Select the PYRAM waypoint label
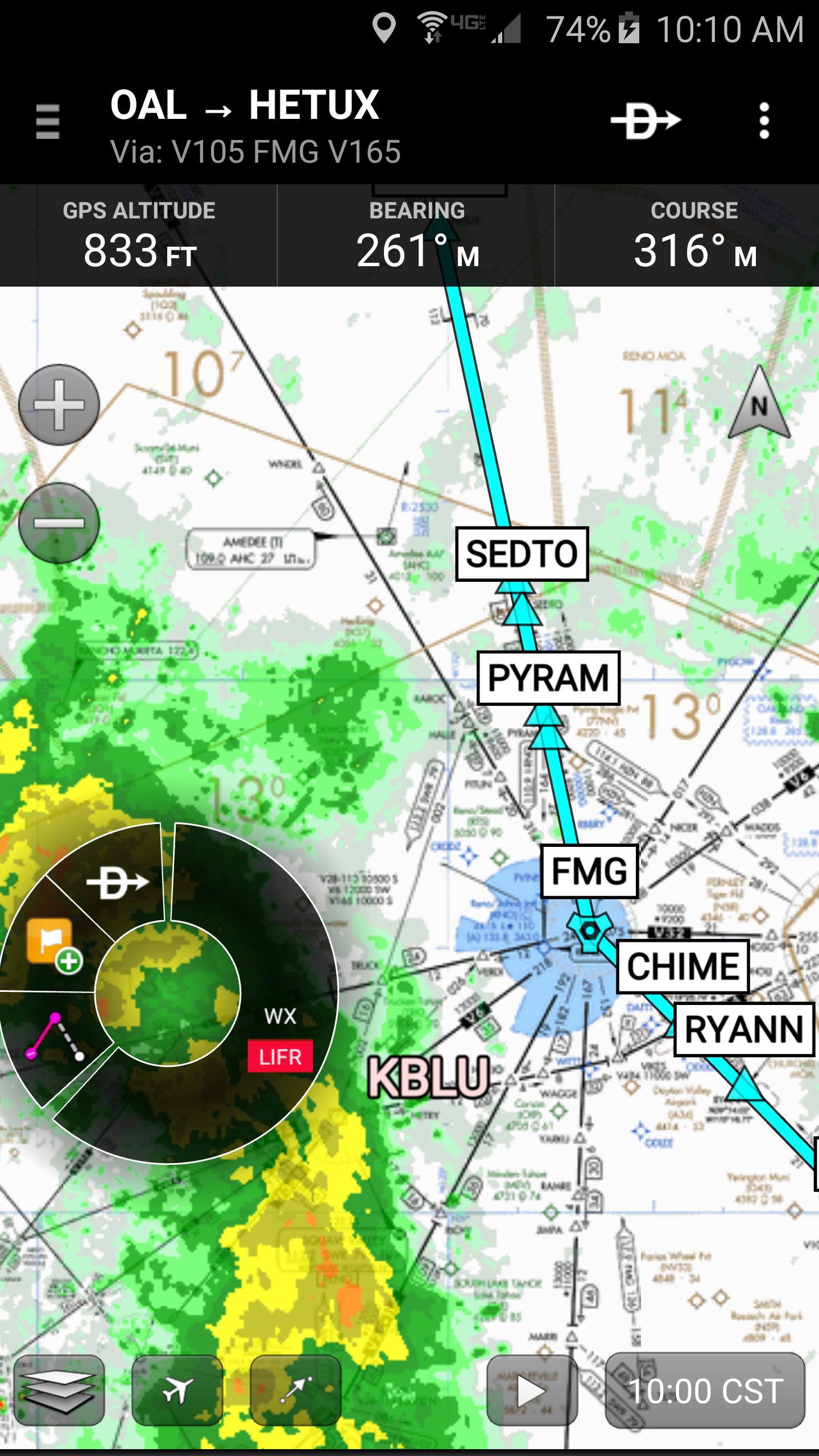This screenshot has height=1456, width=819. pyautogui.click(x=548, y=678)
